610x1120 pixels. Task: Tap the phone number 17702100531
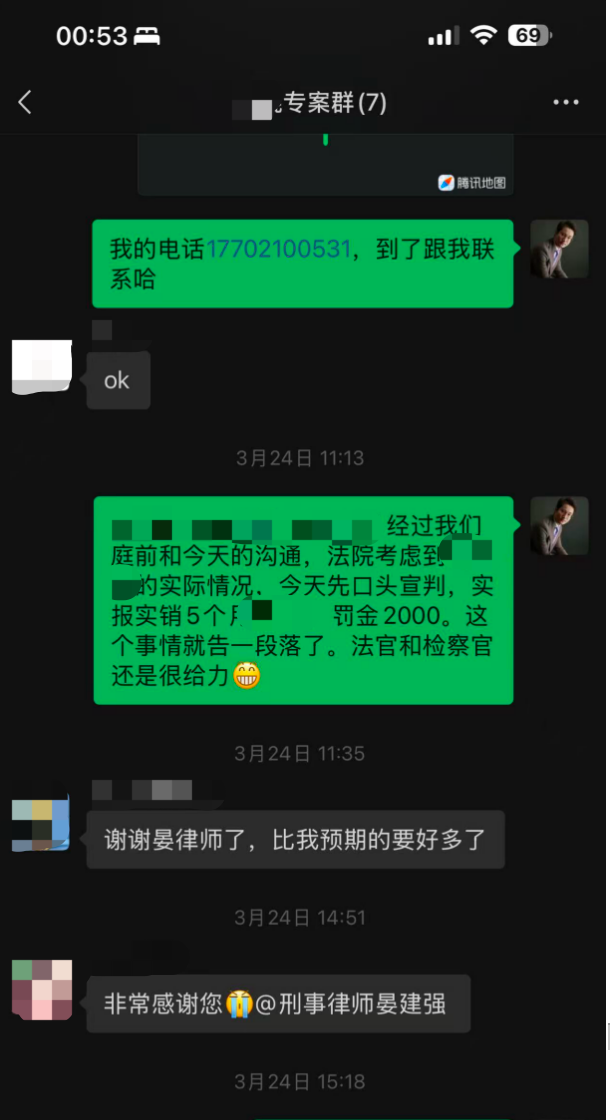(278, 249)
